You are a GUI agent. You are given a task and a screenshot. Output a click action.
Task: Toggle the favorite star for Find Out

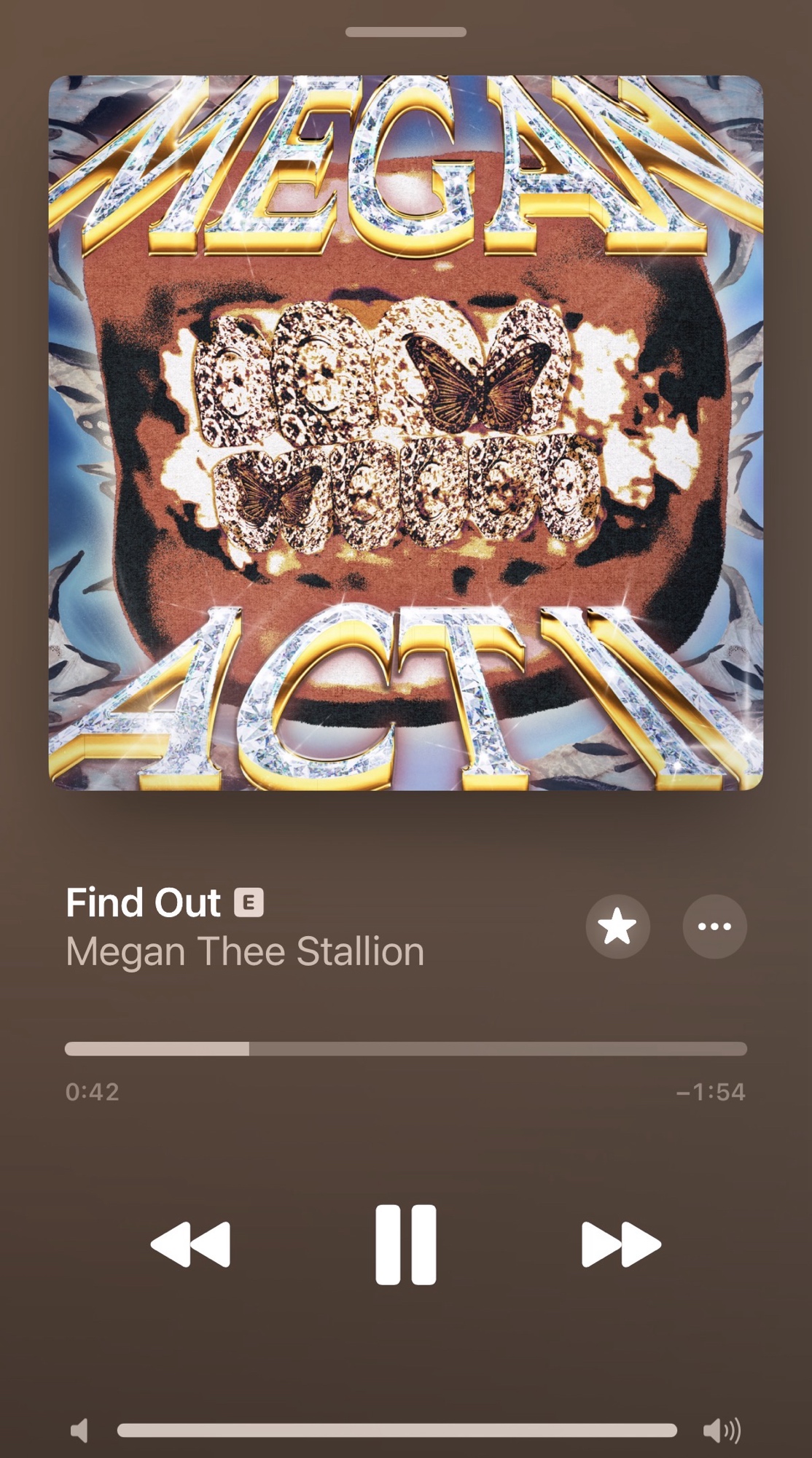pyautogui.click(x=617, y=927)
